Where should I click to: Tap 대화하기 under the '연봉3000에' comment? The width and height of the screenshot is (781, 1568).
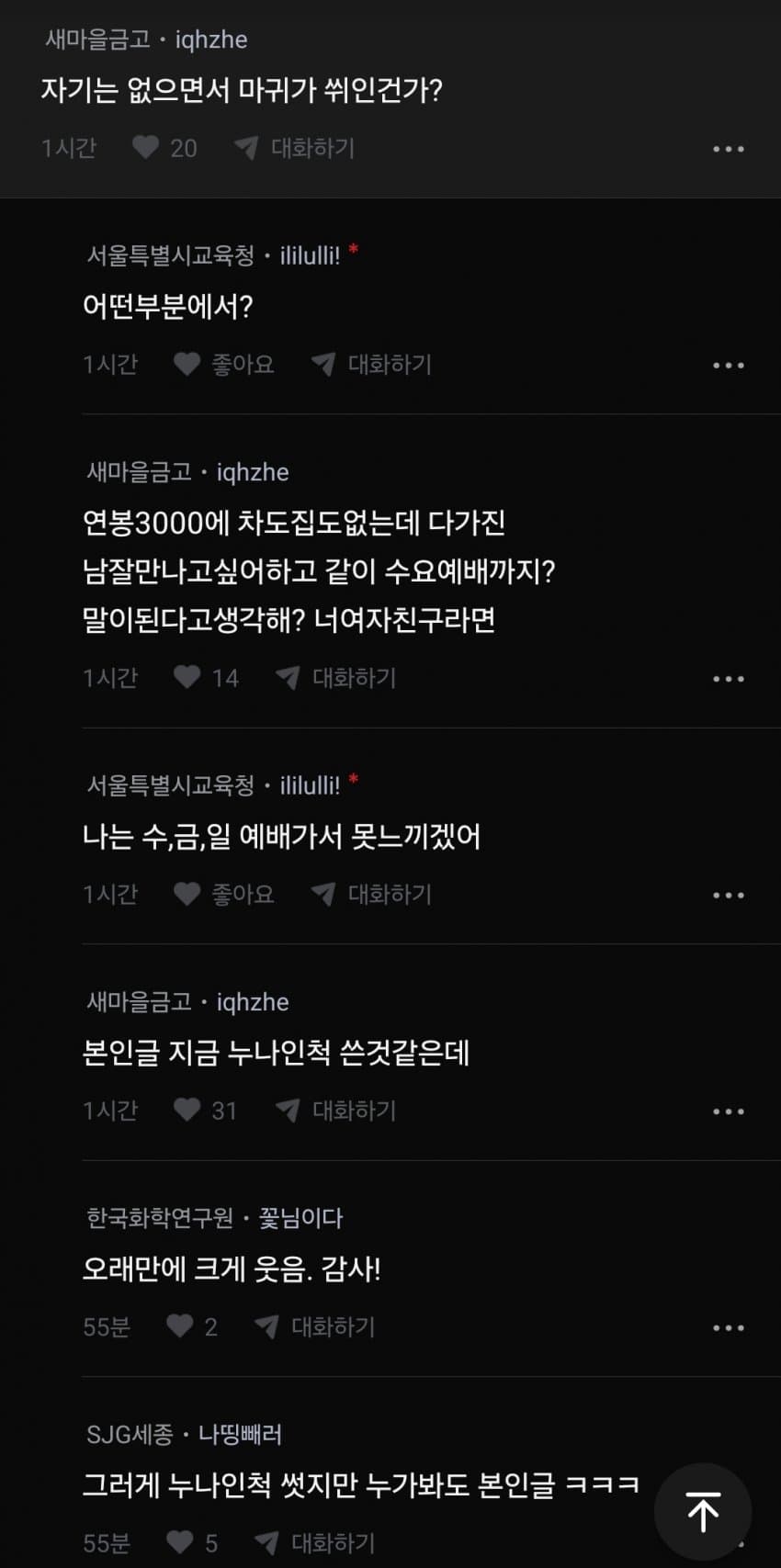(337, 678)
